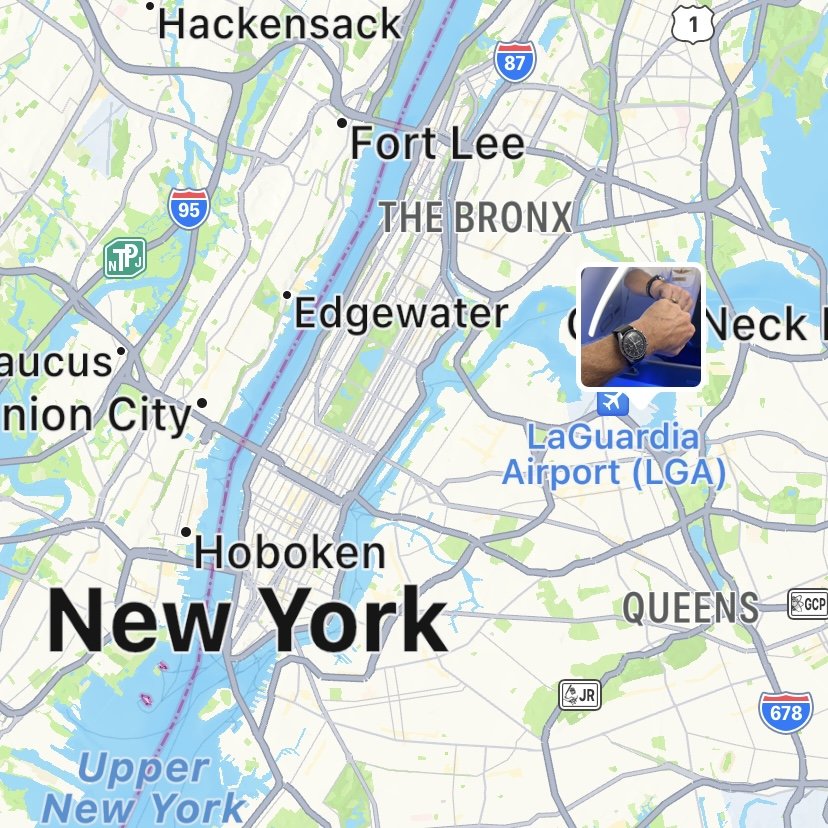Select the LaGuardia Airport (LGA) marker

(612, 404)
